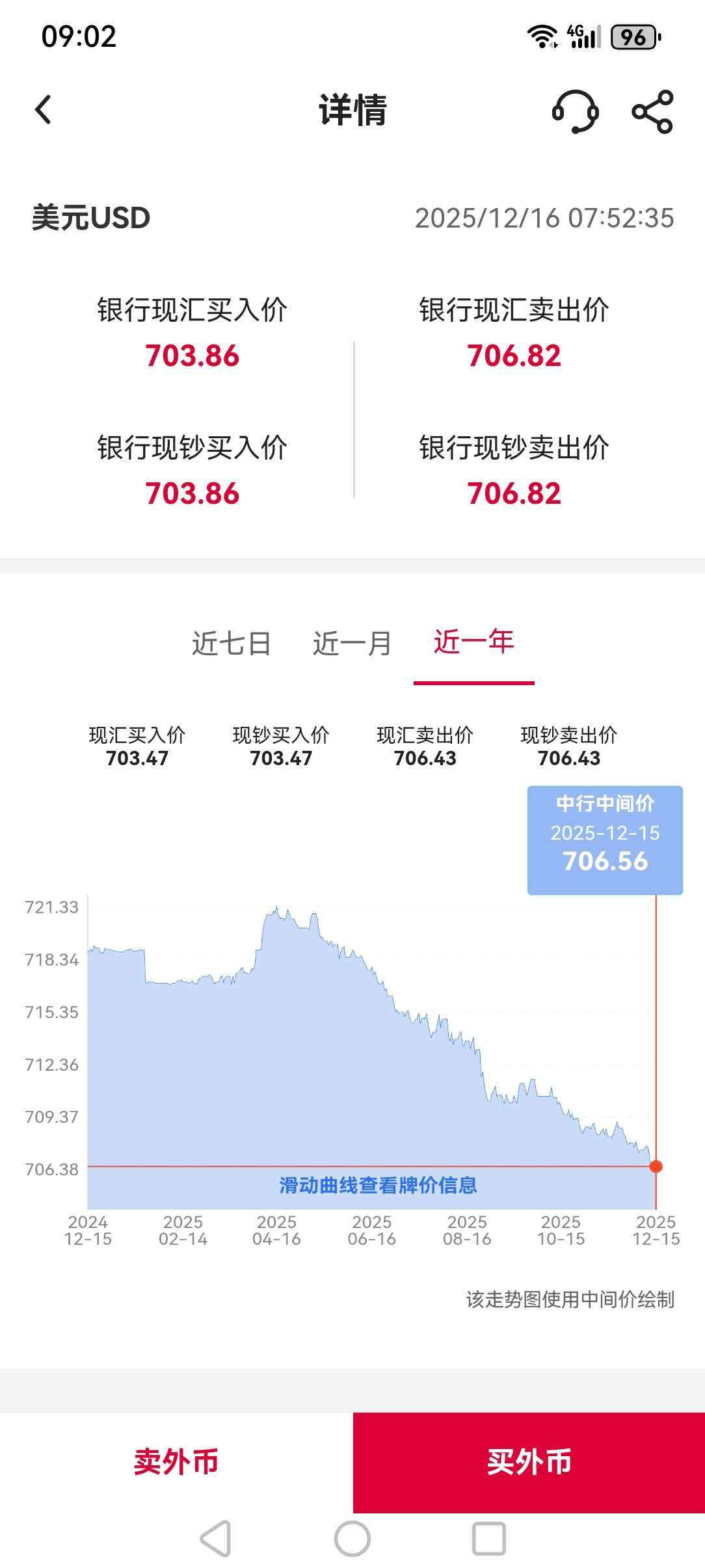Go back from the 详情 page

click(x=44, y=110)
